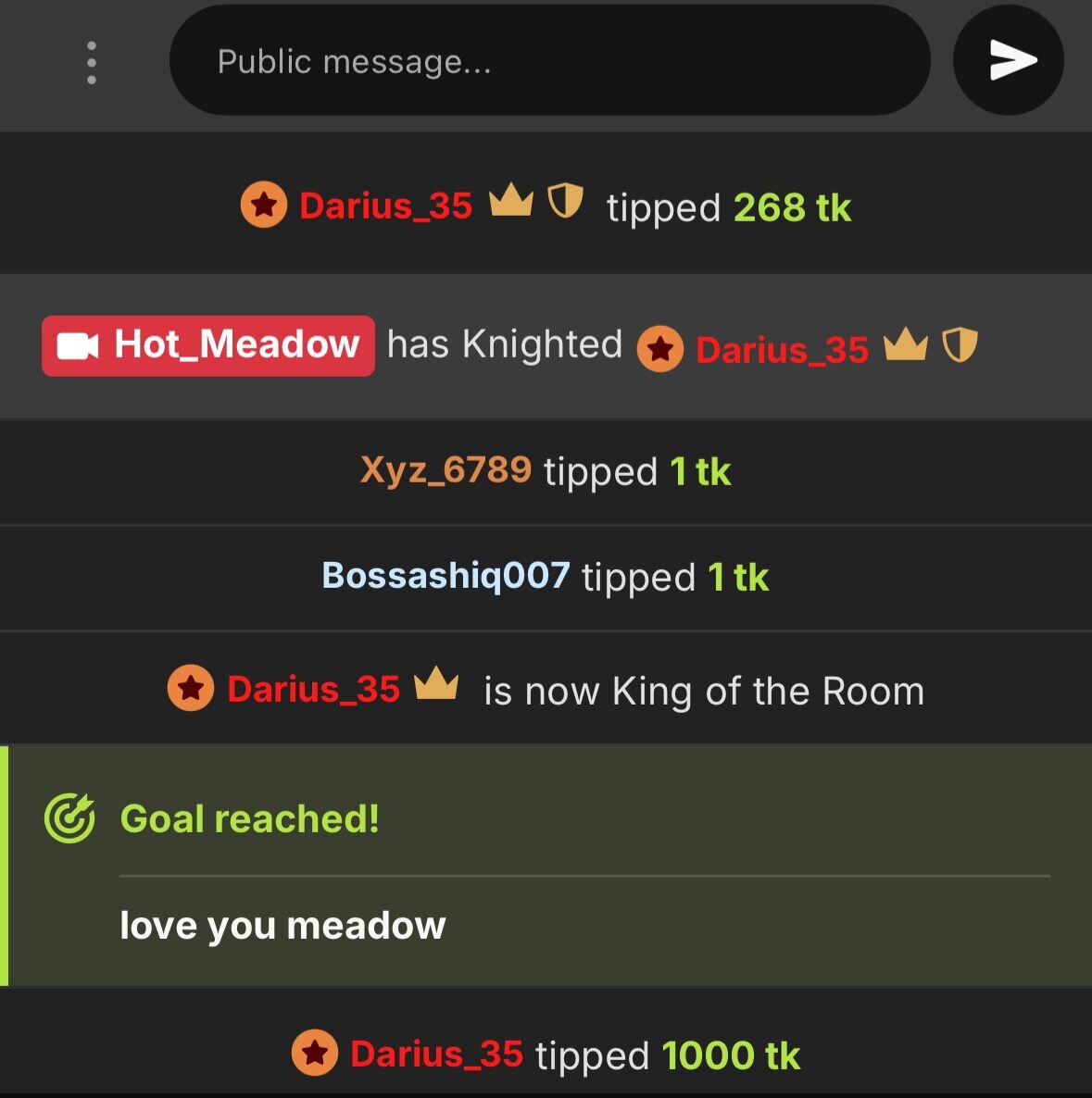Open Darius_35 from the 1000 tk tip

pyautogui.click(x=436, y=1054)
